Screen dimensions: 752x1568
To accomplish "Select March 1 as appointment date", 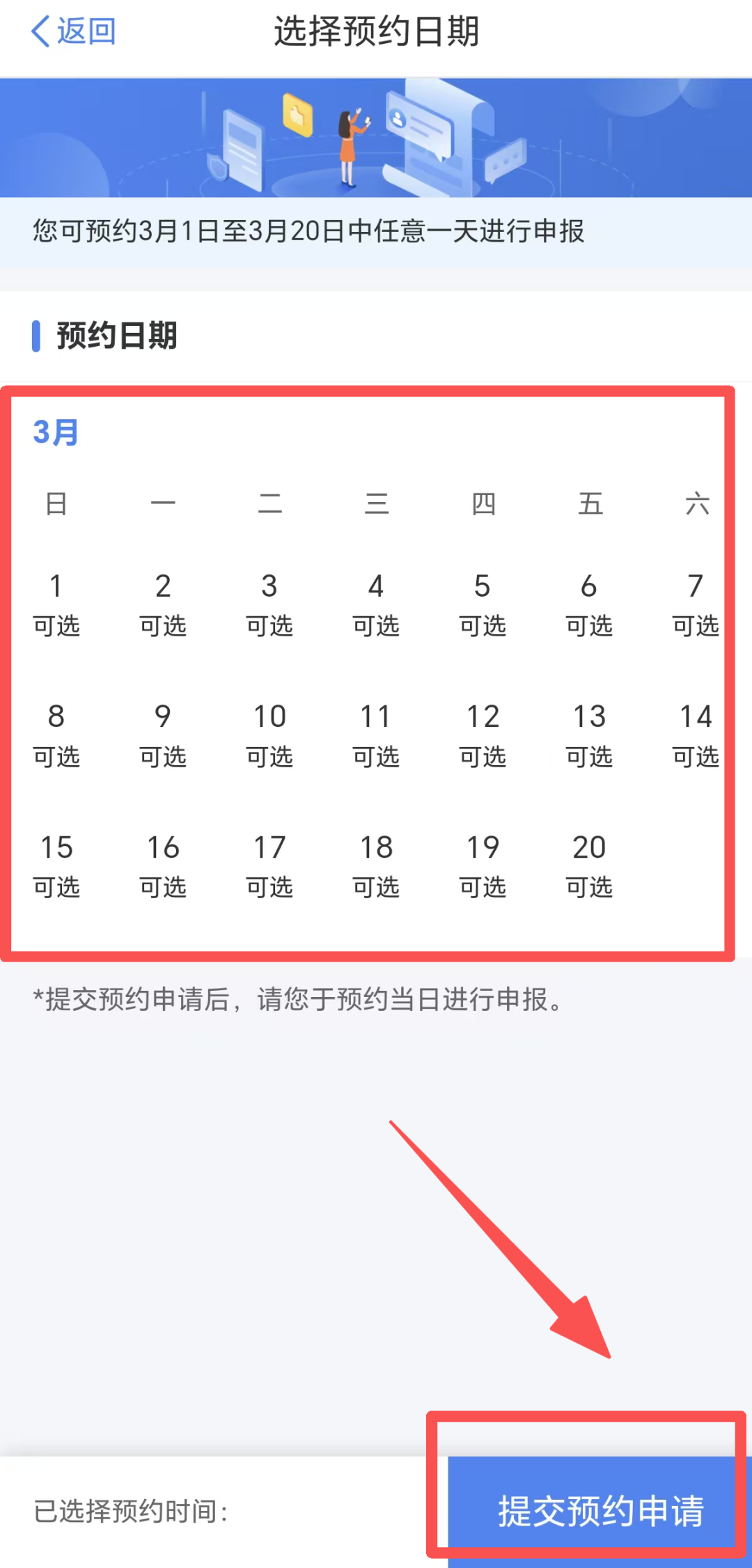I will 57,604.
